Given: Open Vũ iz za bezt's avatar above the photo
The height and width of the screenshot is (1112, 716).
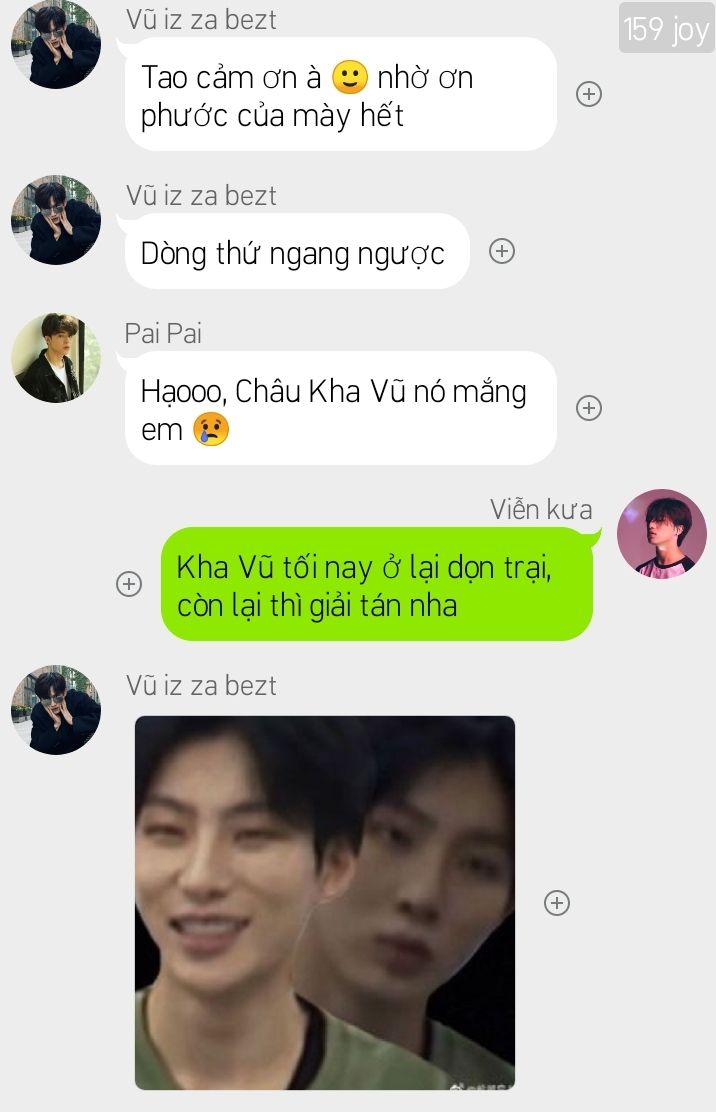Looking at the screenshot, I should pos(56,709).
